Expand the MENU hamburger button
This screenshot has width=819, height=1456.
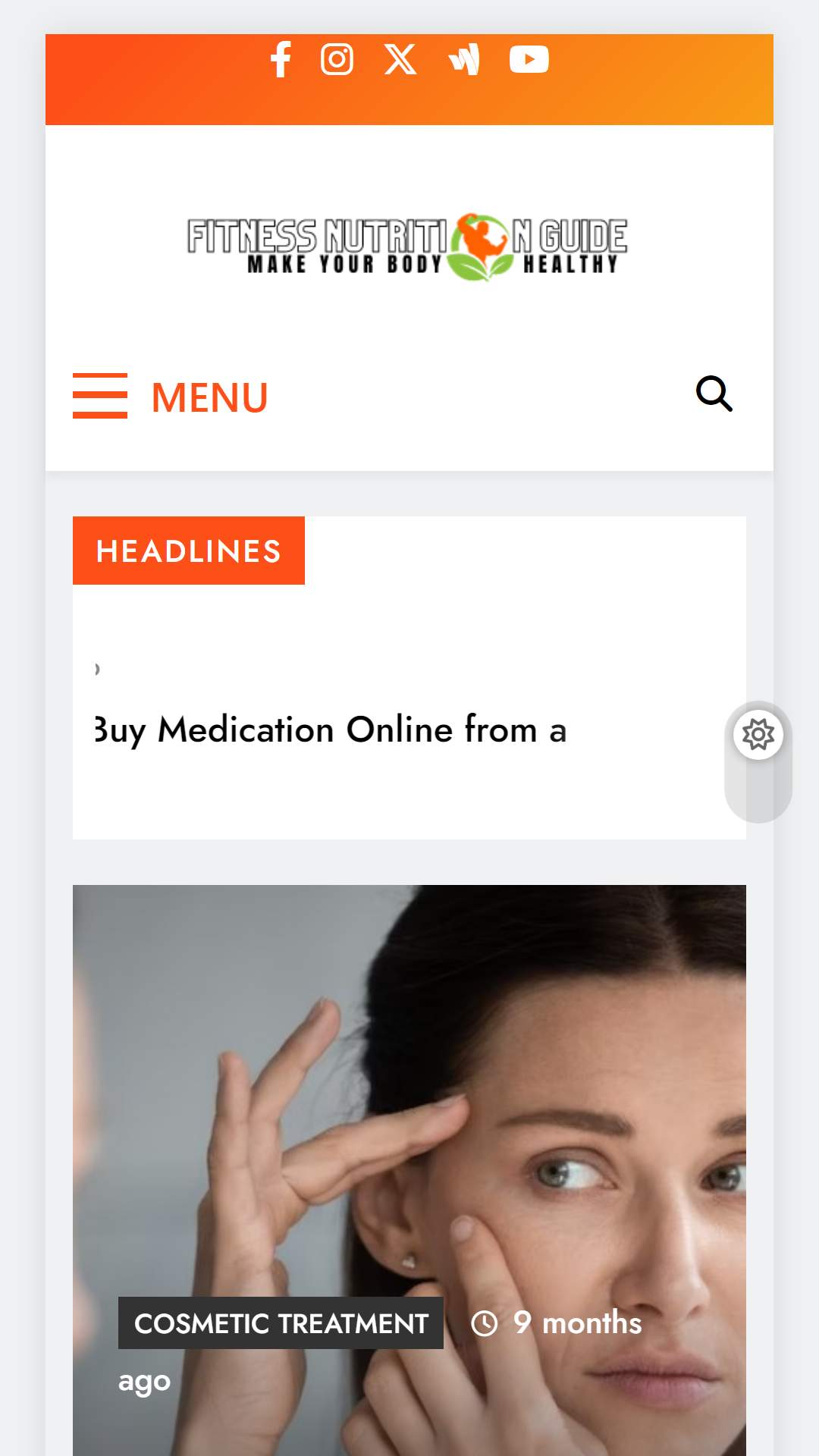171,396
